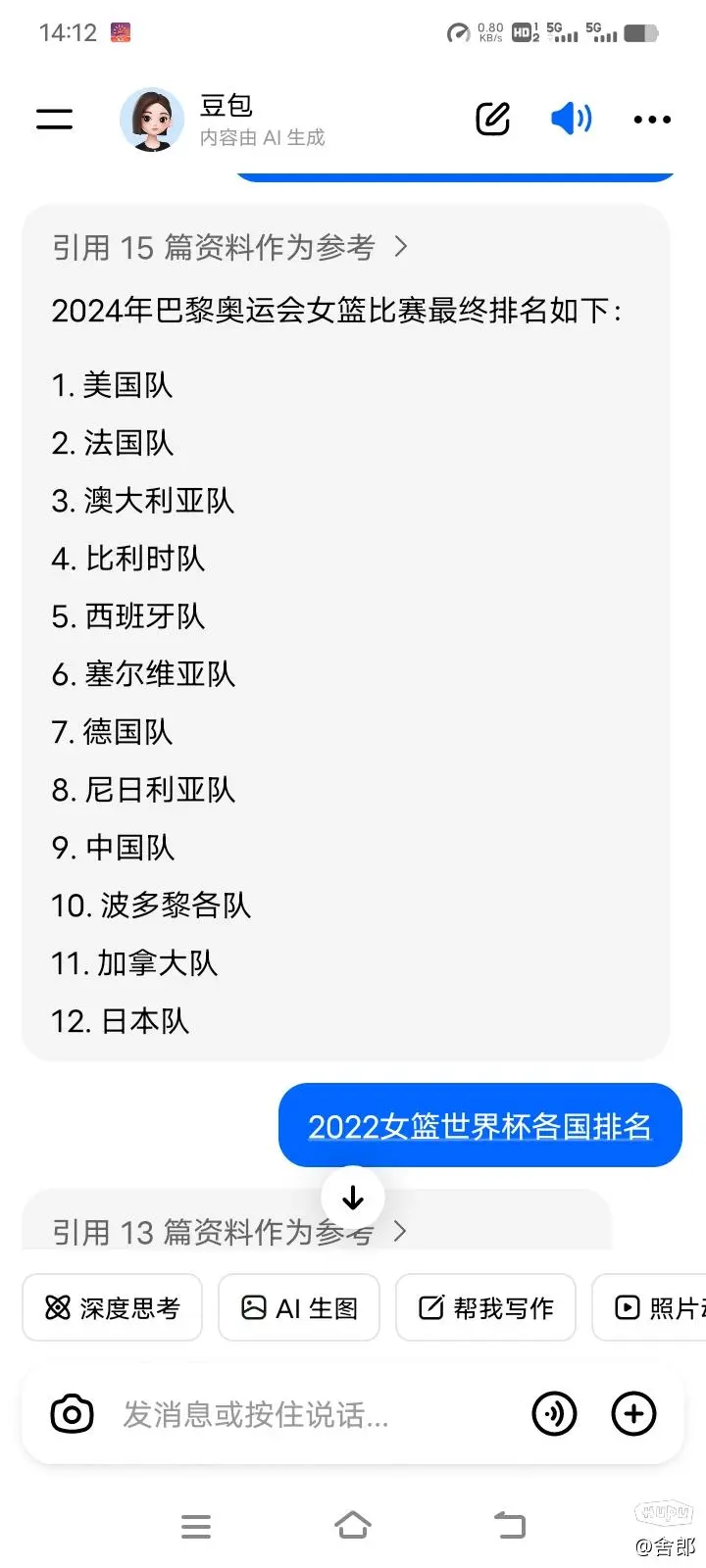Viewport: 706px width, 1568px height.
Task: Go to home via system navigation bar
Action: [353, 1526]
